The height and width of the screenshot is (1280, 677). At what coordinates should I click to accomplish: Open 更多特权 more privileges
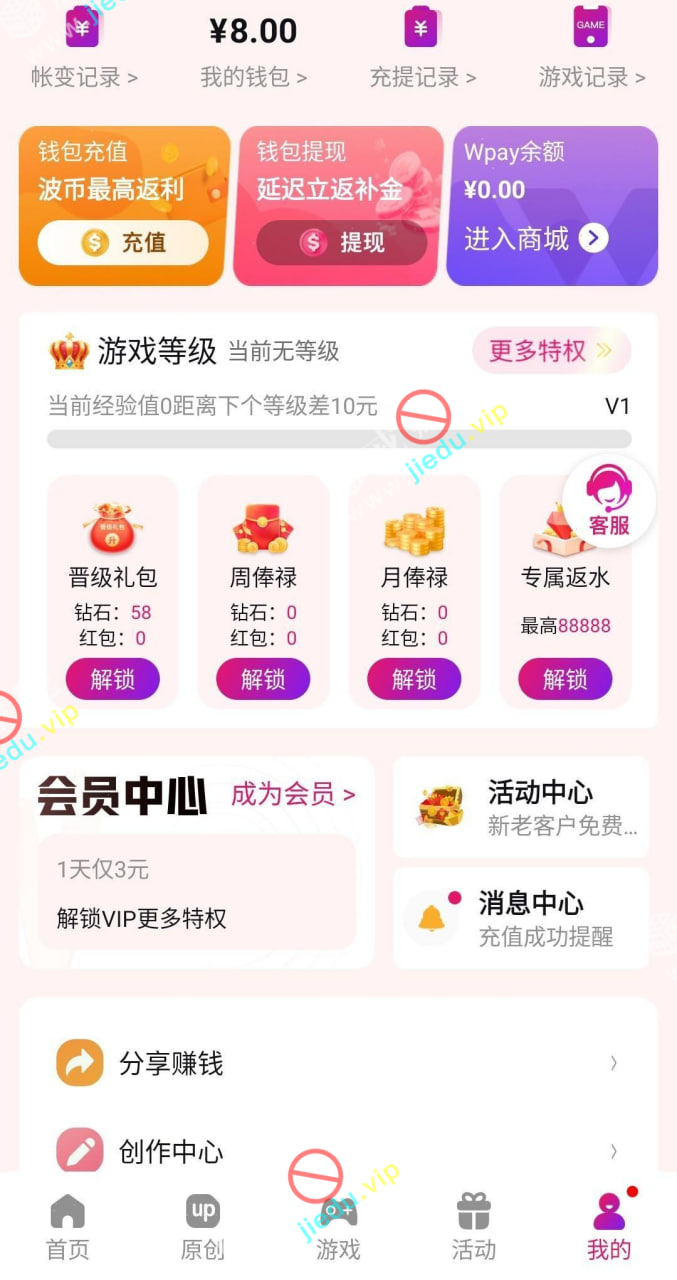[551, 351]
